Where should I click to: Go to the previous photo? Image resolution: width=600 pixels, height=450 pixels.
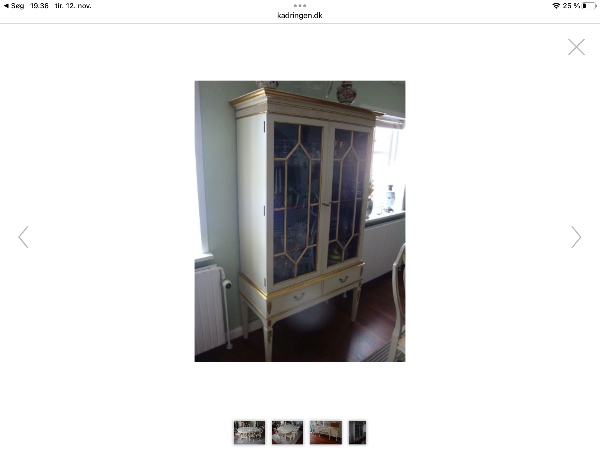[23, 237]
